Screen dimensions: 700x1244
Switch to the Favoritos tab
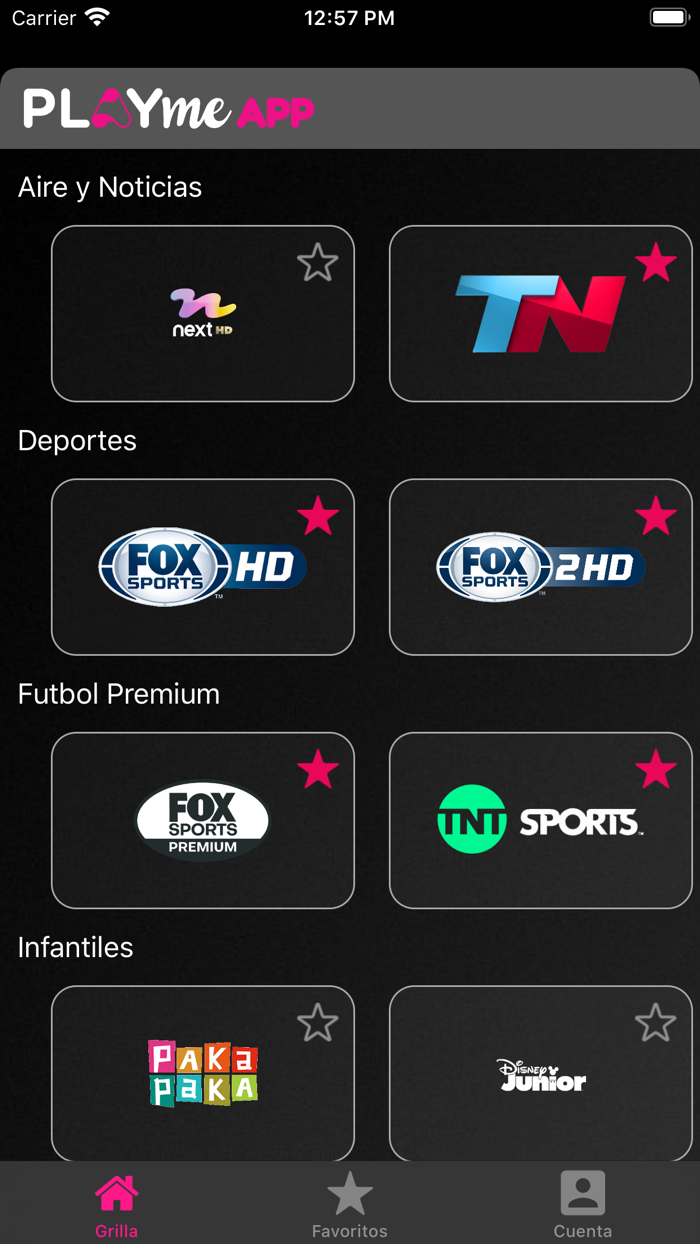[x=349, y=1205]
